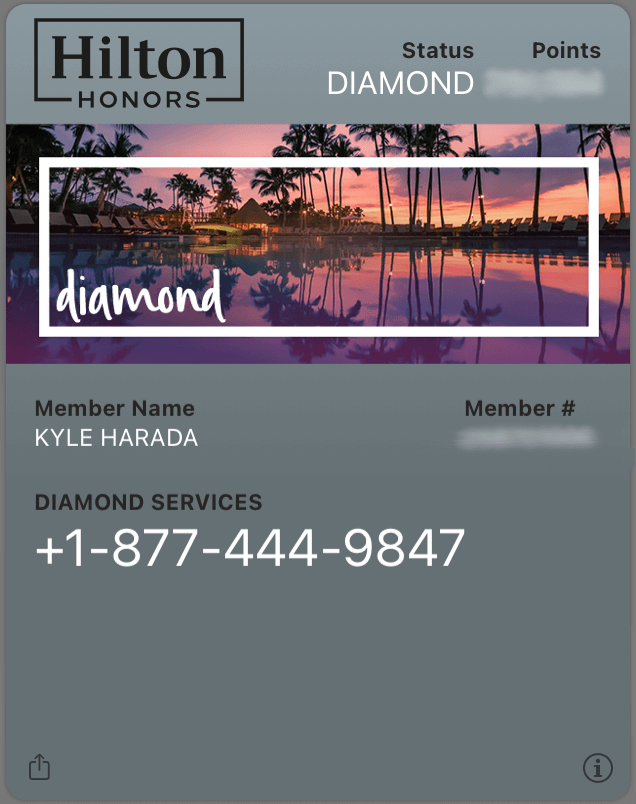Share this Hilton Honors pass
The height and width of the screenshot is (804, 636).
pos(39,767)
